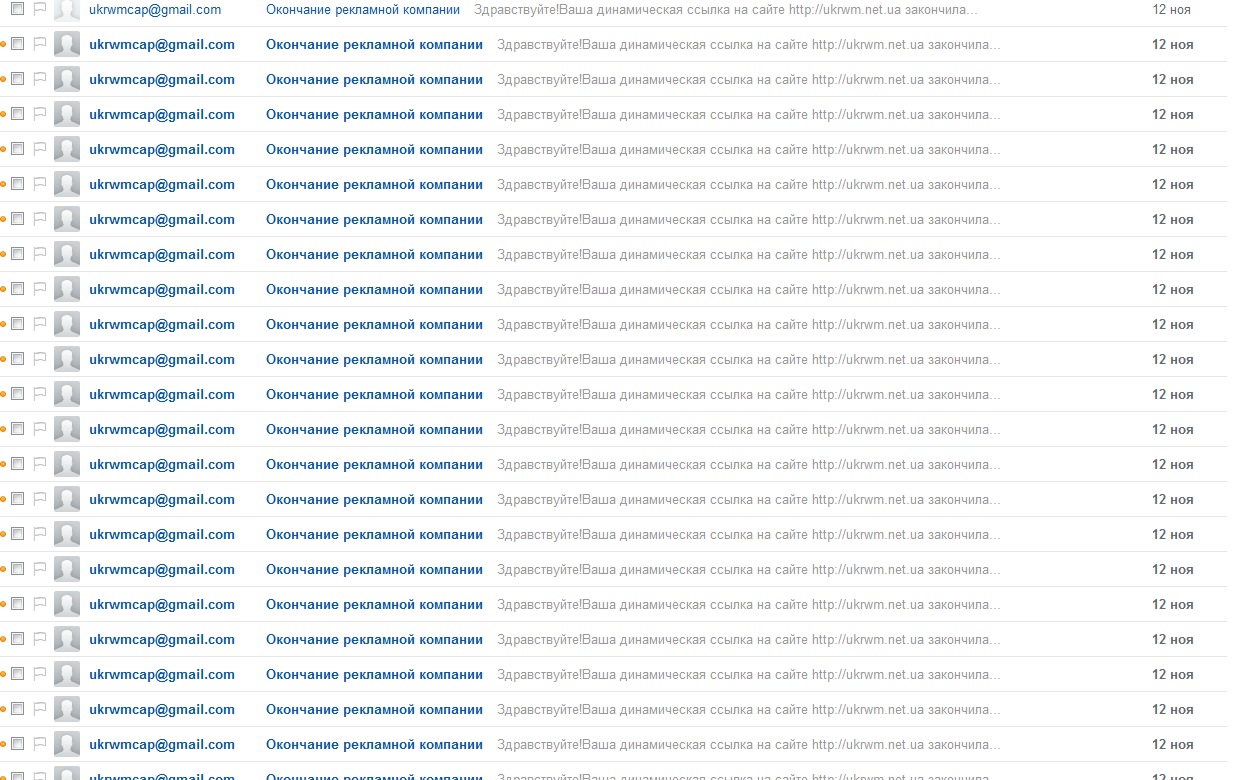Open the already-read, non-bold email from ukrwmcap@gmail.com

click(362, 10)
